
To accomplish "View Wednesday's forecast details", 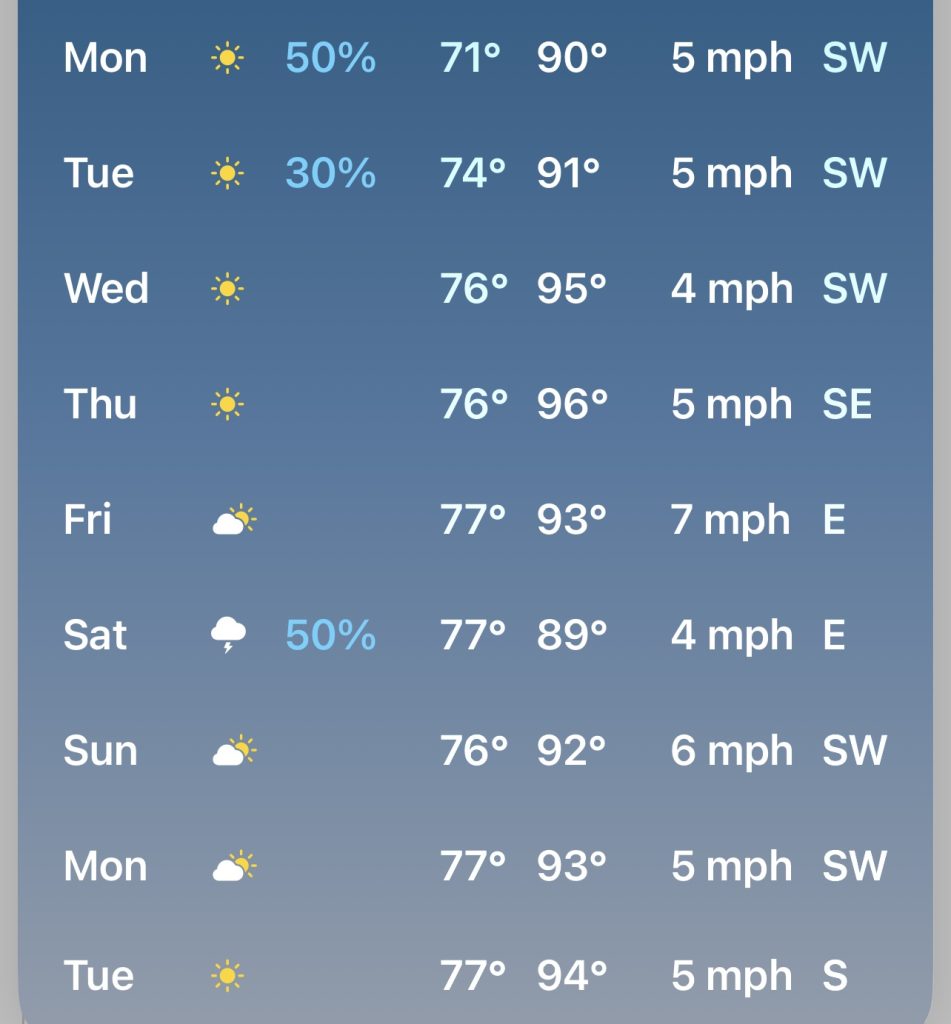I will click(475, 289).
